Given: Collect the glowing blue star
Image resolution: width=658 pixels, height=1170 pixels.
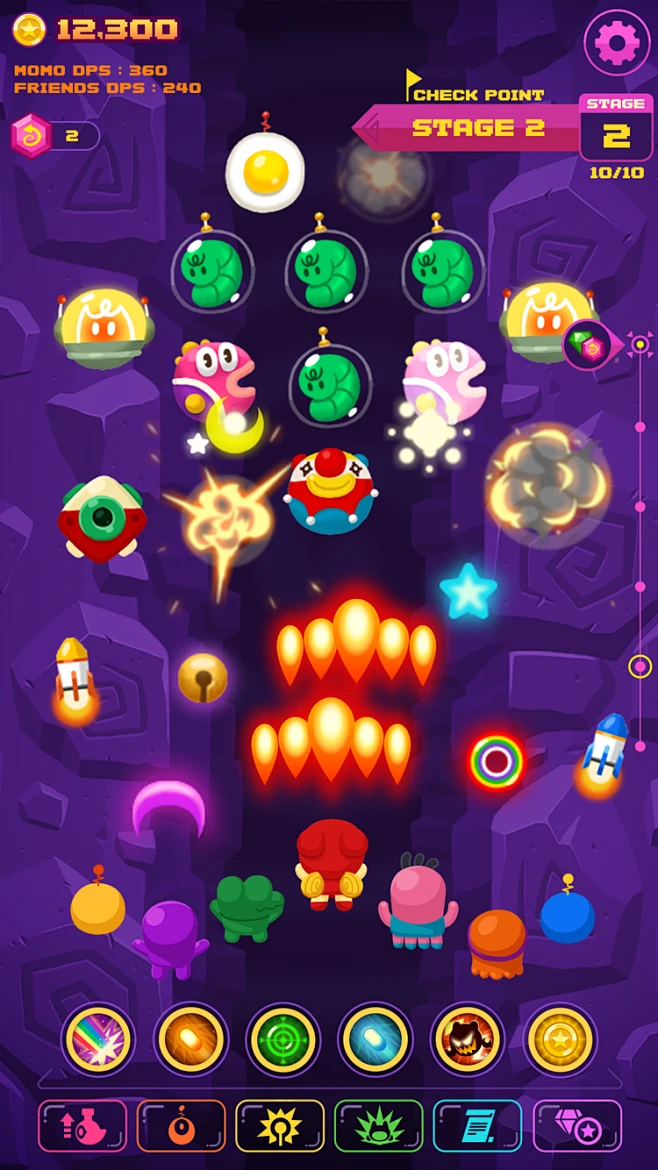Looking at the screenshot, I should tap(468, 591).
